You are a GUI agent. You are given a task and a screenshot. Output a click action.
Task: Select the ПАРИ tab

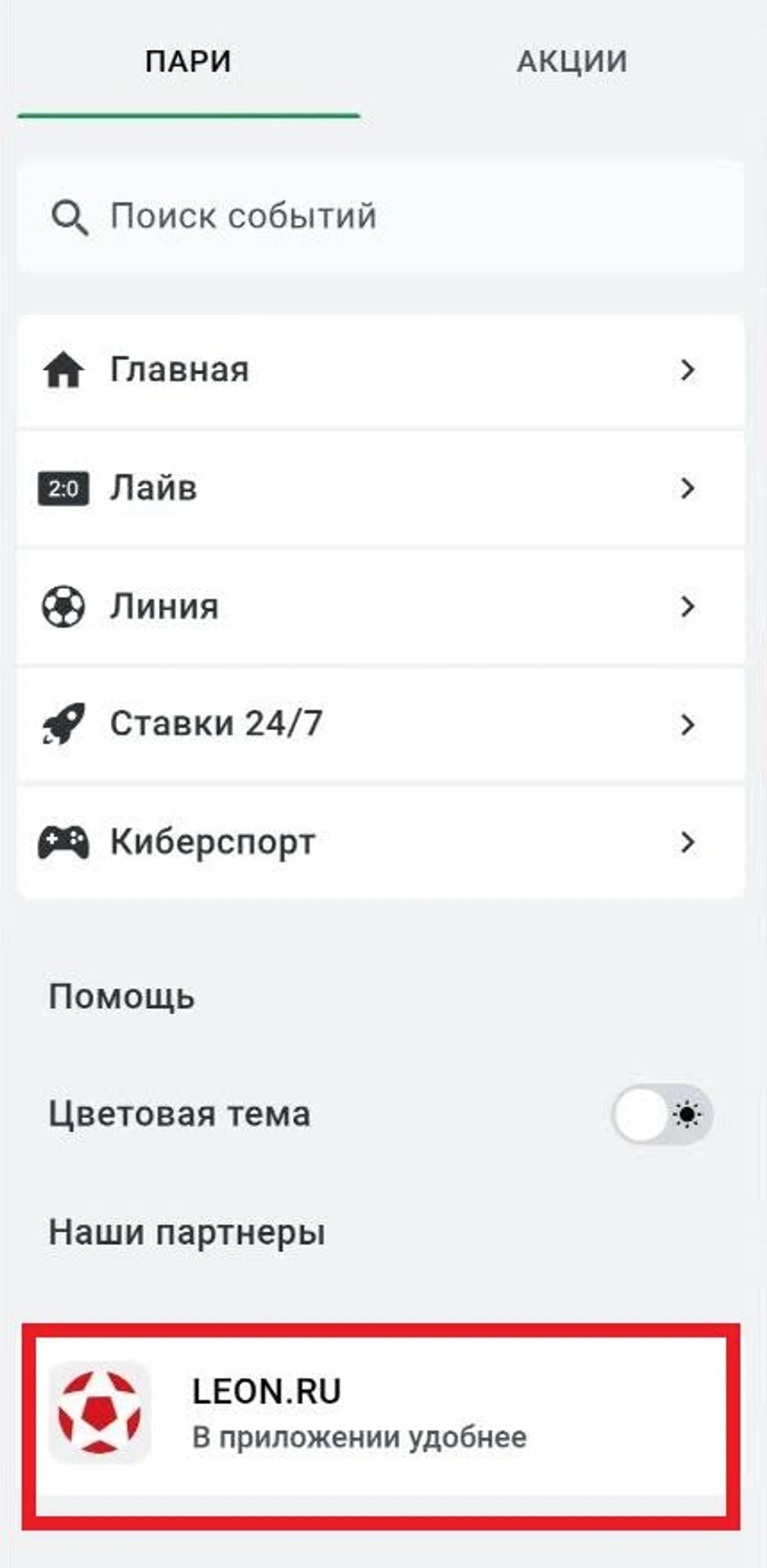pyautogui.click(x=188, y=61)
